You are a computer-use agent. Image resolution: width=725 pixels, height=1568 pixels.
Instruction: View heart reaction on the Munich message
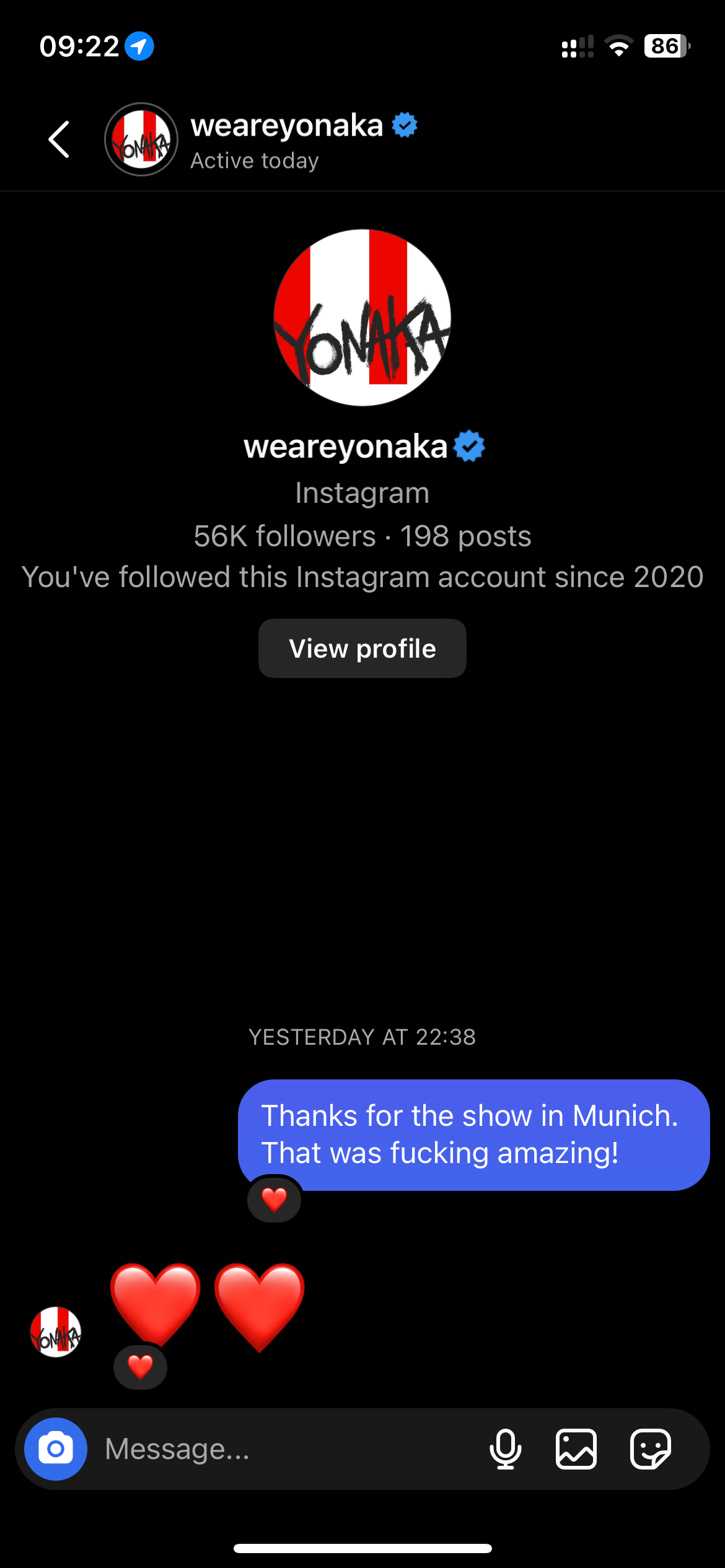click(274, 1200)
